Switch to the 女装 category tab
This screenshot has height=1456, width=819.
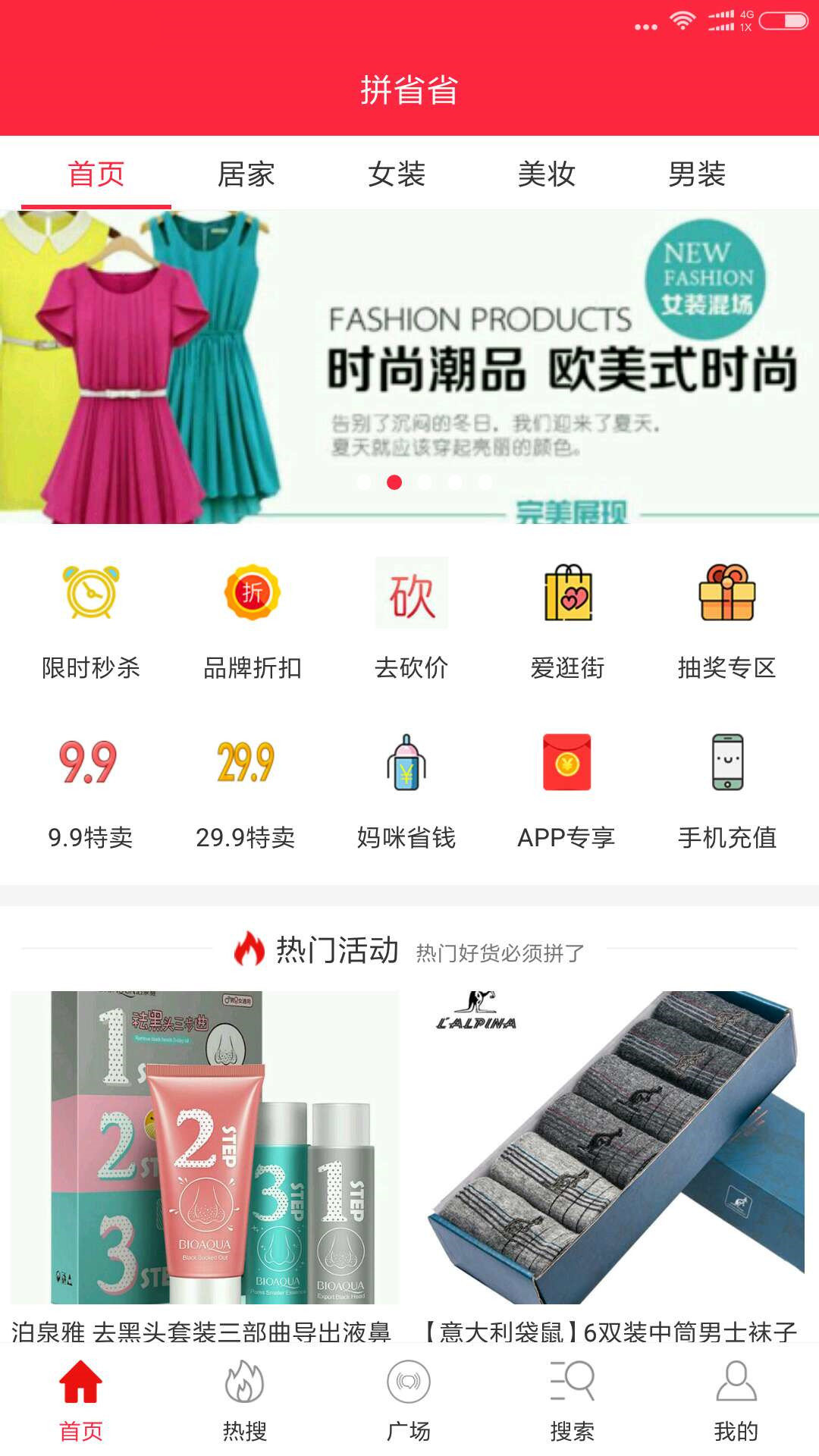click(396, 174)
